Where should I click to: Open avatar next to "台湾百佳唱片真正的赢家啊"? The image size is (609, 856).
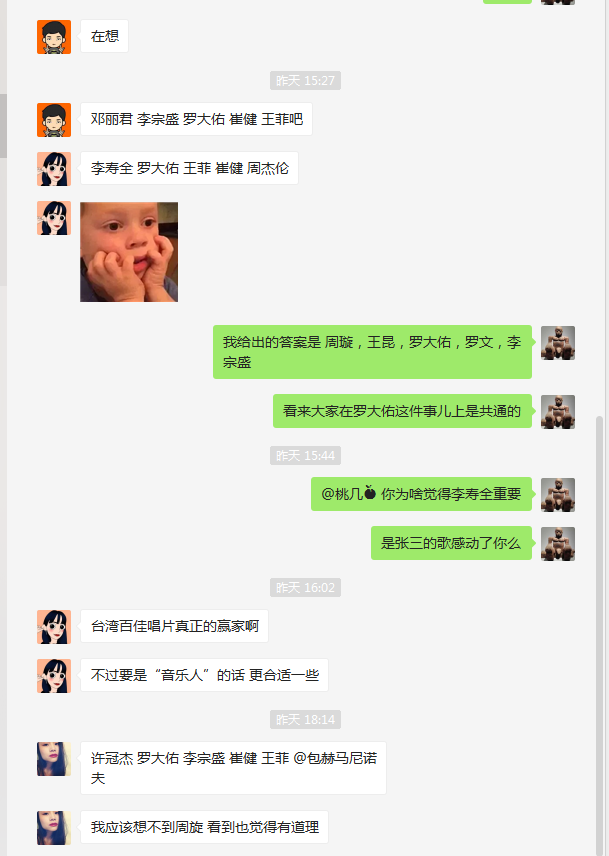[x=54, y=627]
